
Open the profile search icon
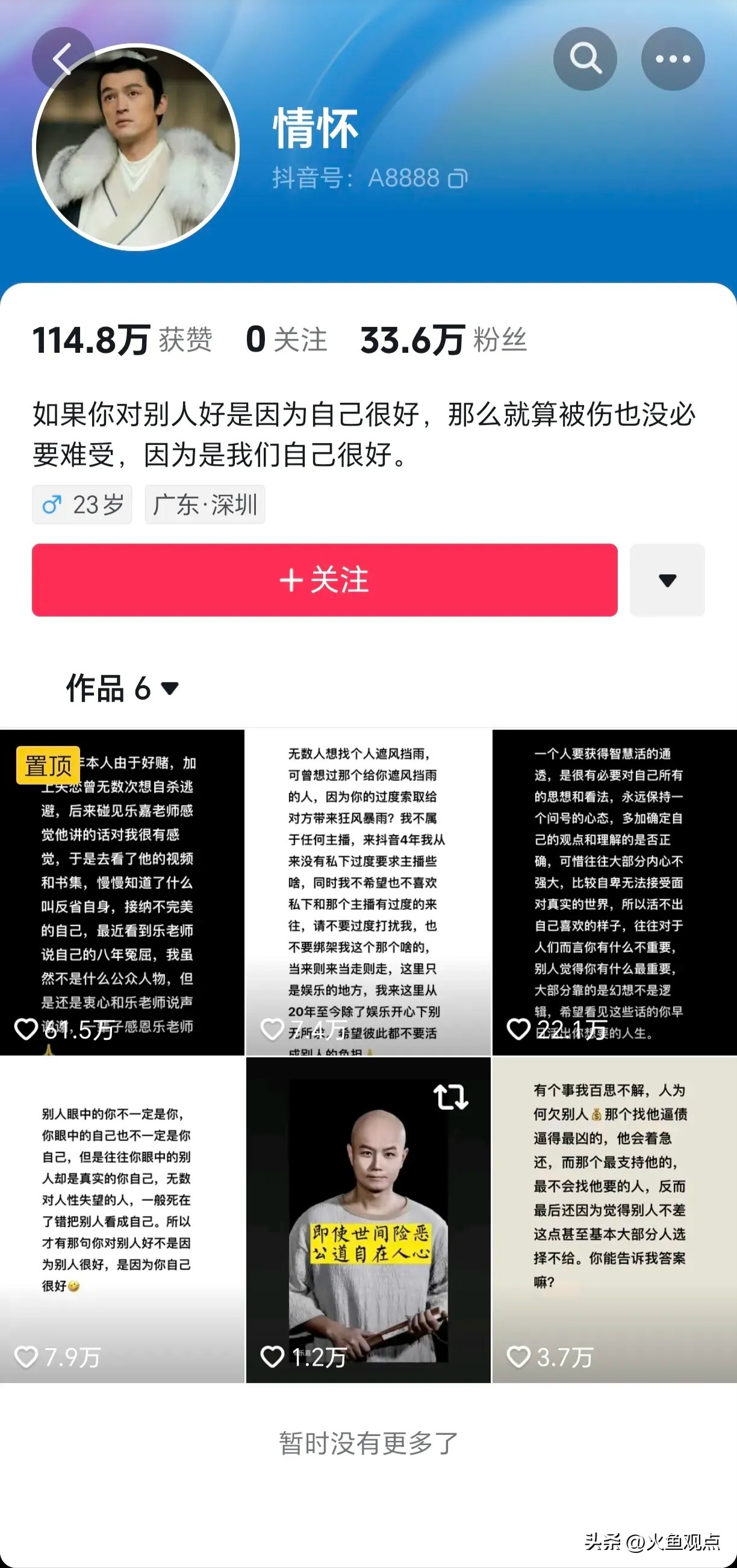pos(585,59)
